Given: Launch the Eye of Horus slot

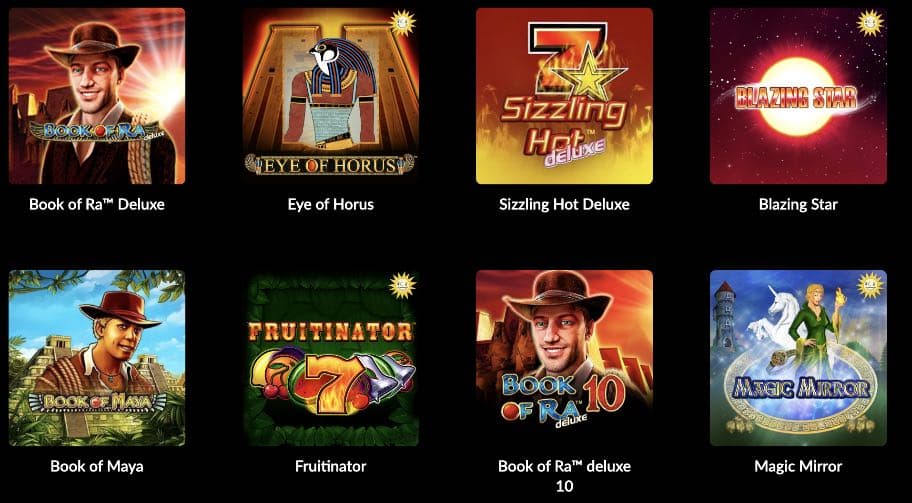Looking at the screenshot, I should [x=331, y=96].
